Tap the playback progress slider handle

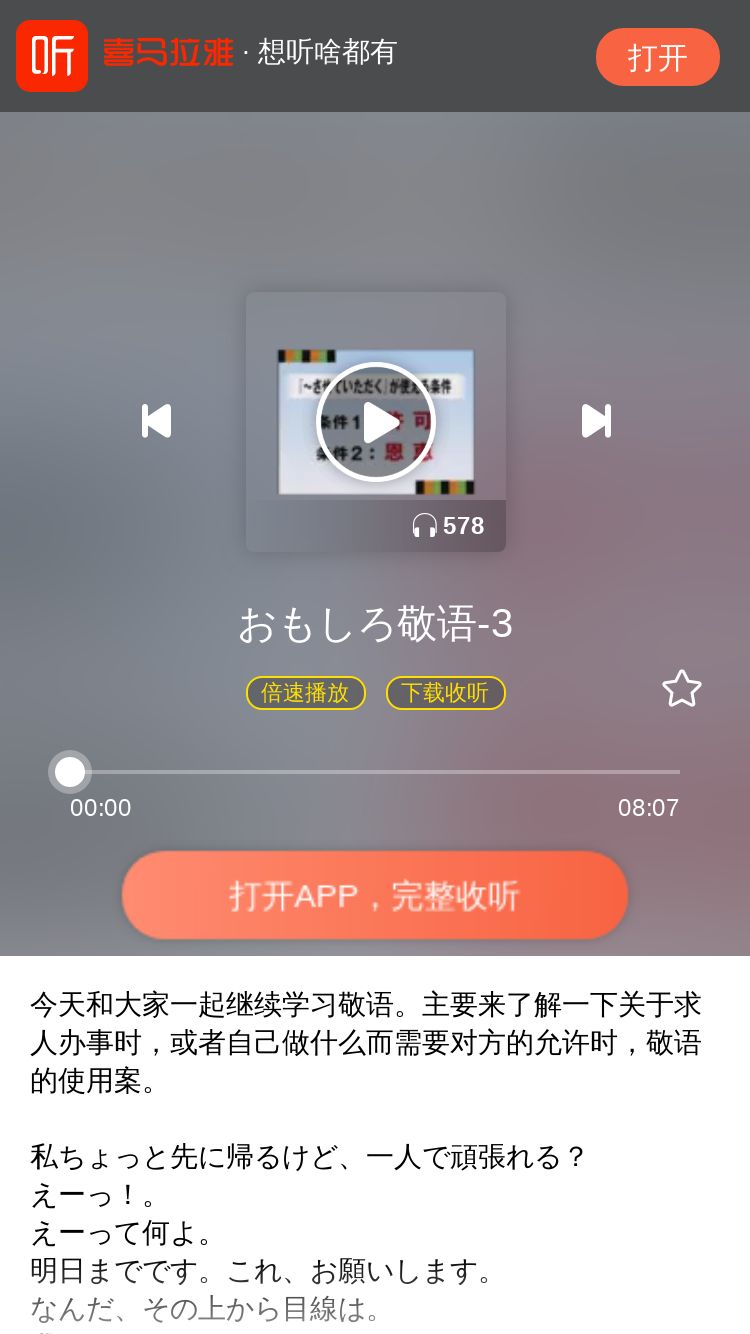click(70, 772)
